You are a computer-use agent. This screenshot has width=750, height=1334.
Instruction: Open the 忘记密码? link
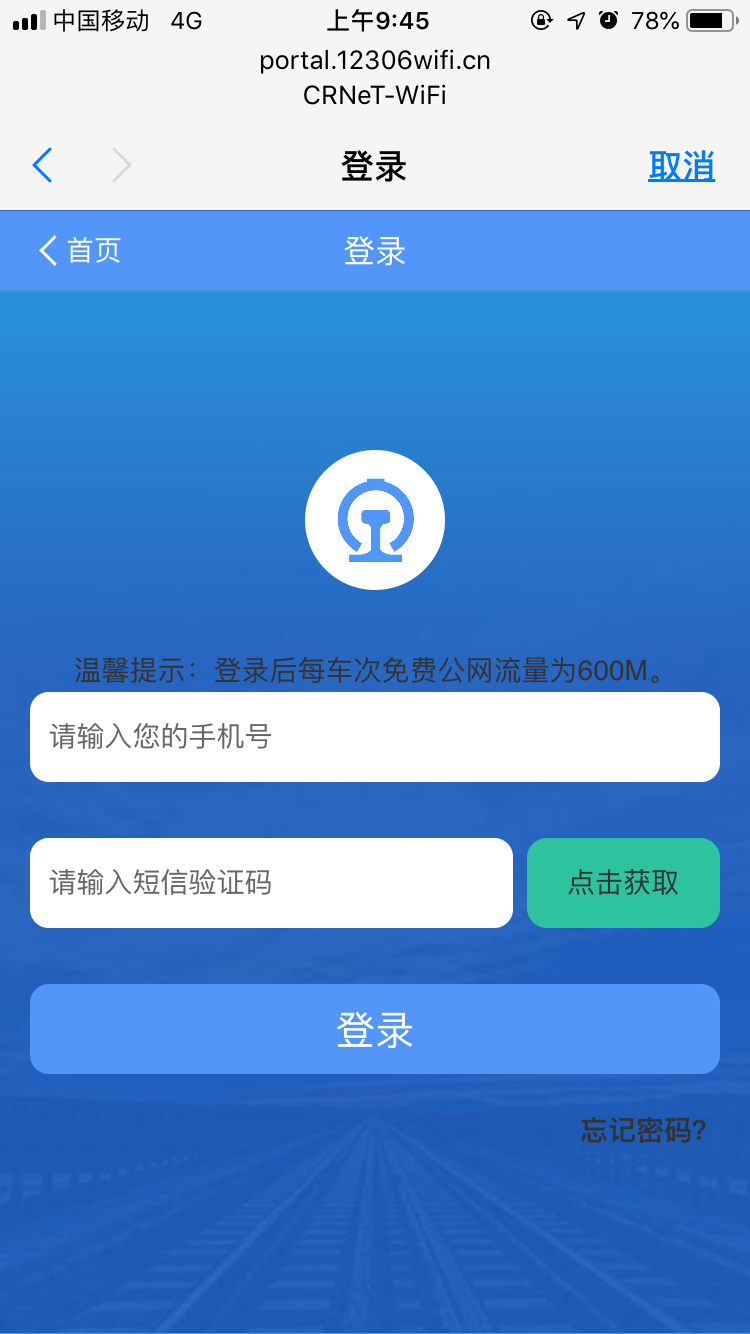tap(643, 1130)
